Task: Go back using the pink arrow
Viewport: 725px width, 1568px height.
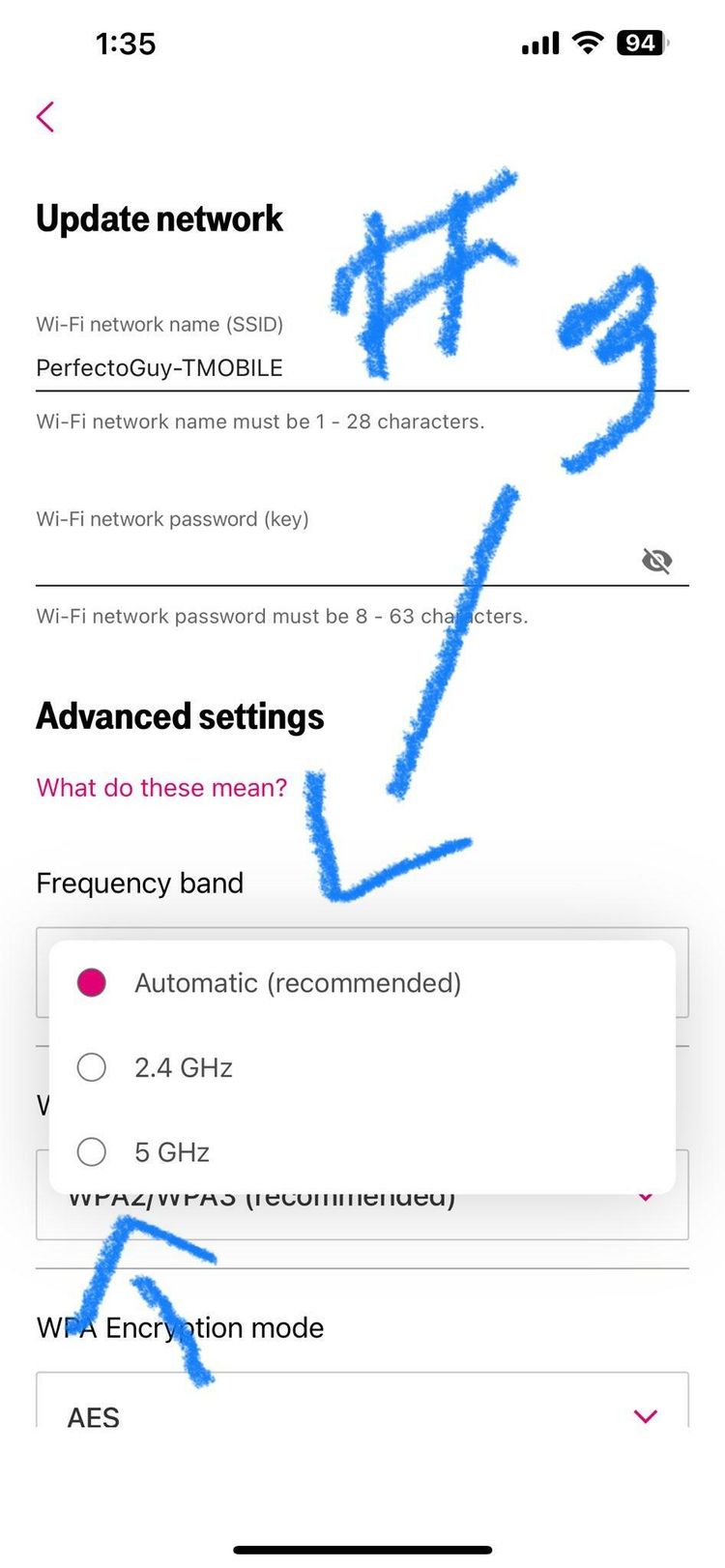Action: pos(45,117)
